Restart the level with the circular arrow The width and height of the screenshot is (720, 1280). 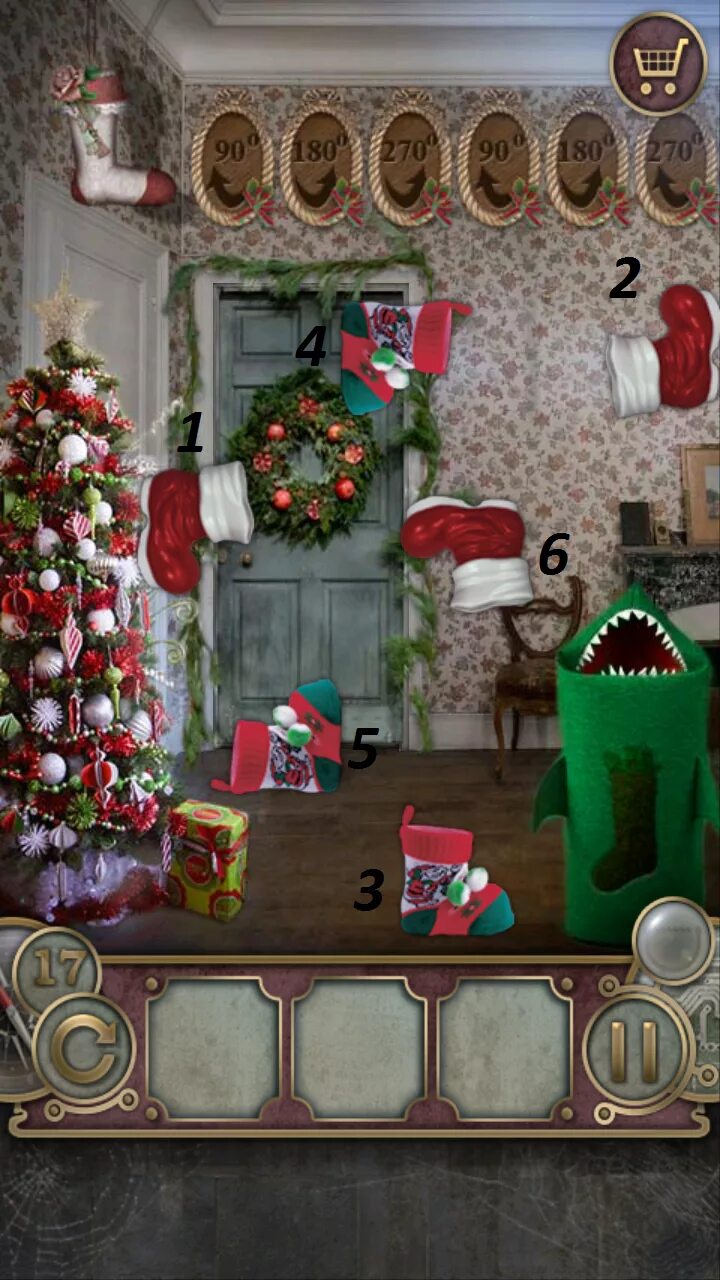click(x=83, y=1049)
